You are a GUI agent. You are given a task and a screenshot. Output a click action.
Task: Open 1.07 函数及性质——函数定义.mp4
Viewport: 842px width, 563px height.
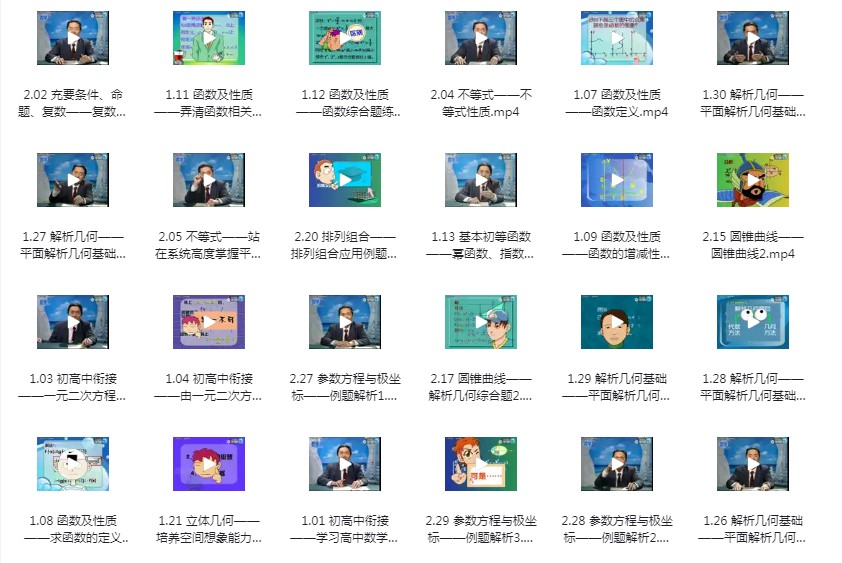tap(617, 38)
